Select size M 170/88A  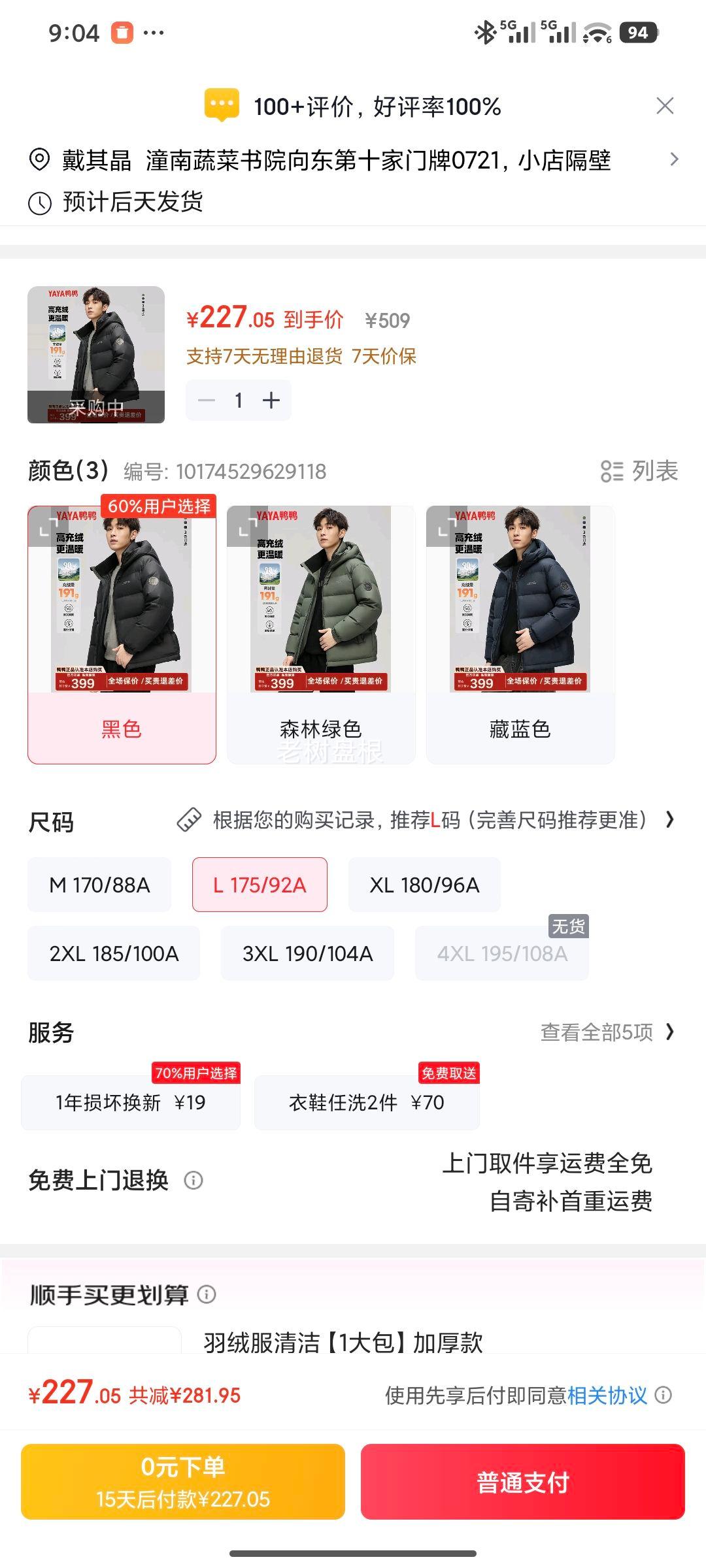click(x=100, y=884)
